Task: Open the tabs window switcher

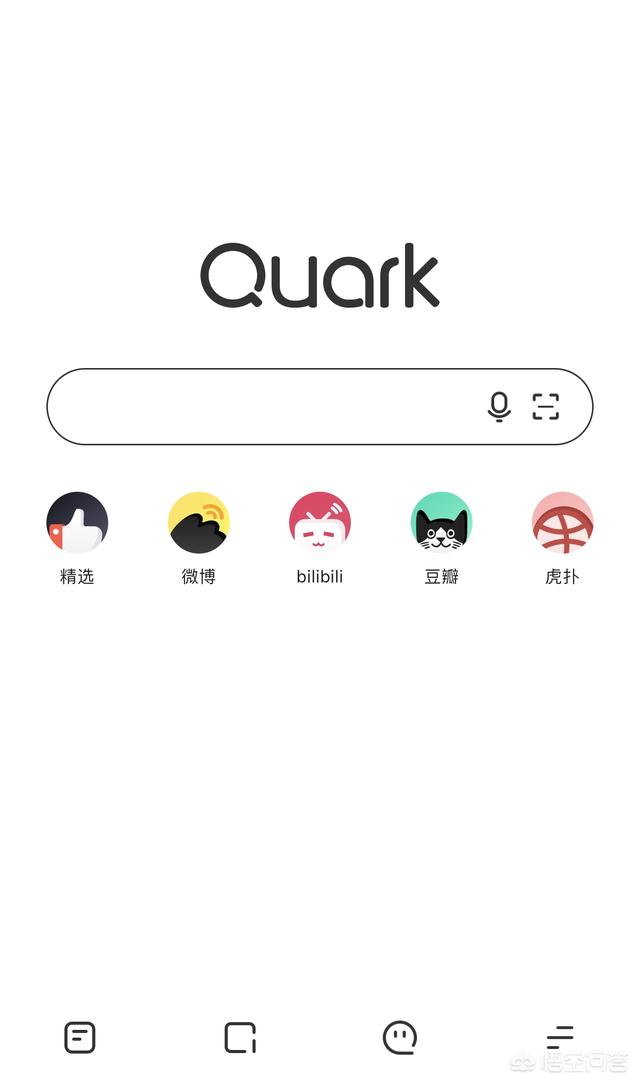Action: pos(240,1038)
